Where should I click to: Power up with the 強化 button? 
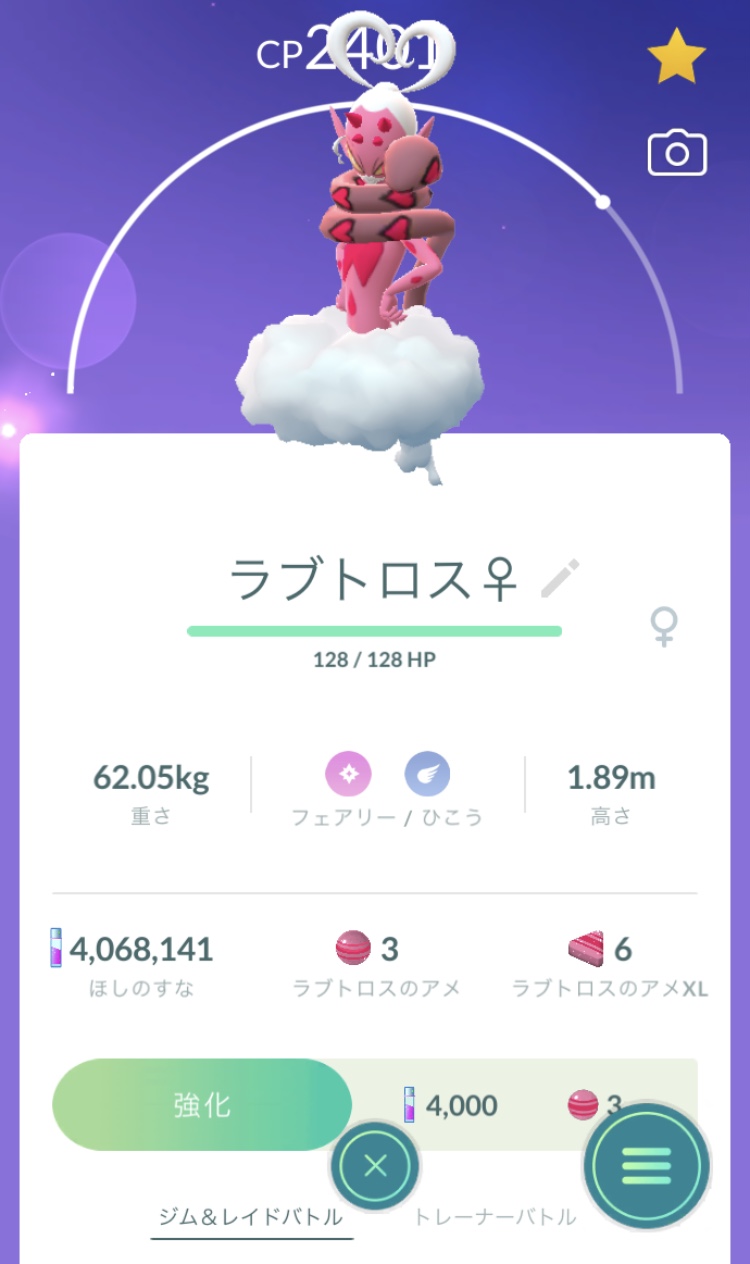(x=202, y=1105)
